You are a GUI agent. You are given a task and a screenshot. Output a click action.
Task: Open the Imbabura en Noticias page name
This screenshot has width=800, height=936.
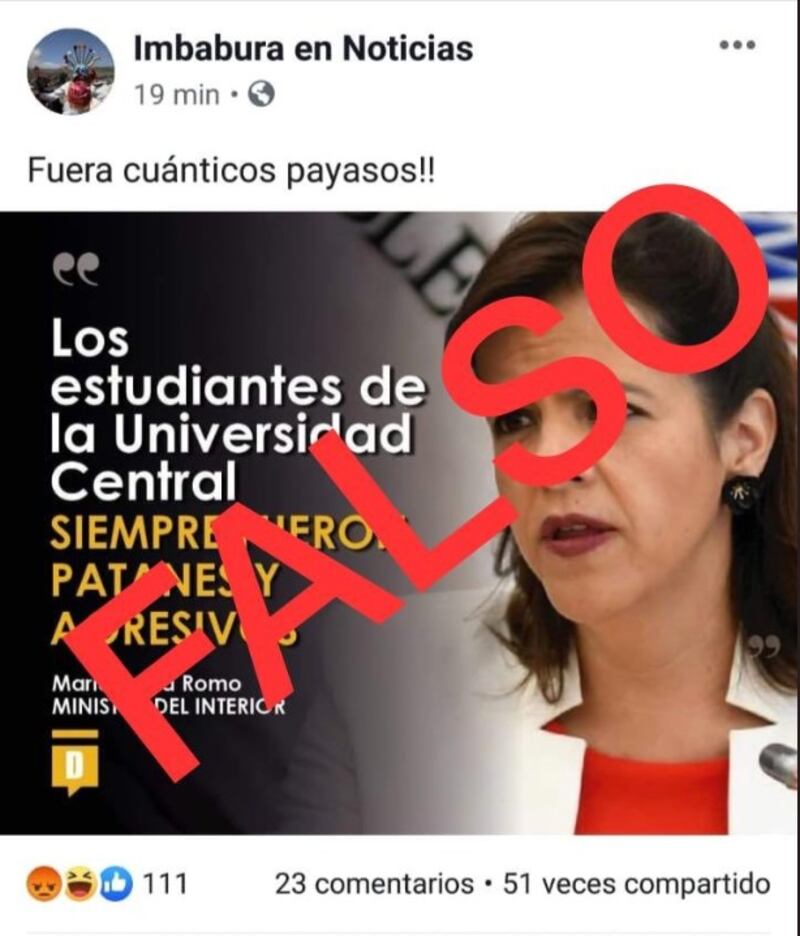(x=303, y=47)
